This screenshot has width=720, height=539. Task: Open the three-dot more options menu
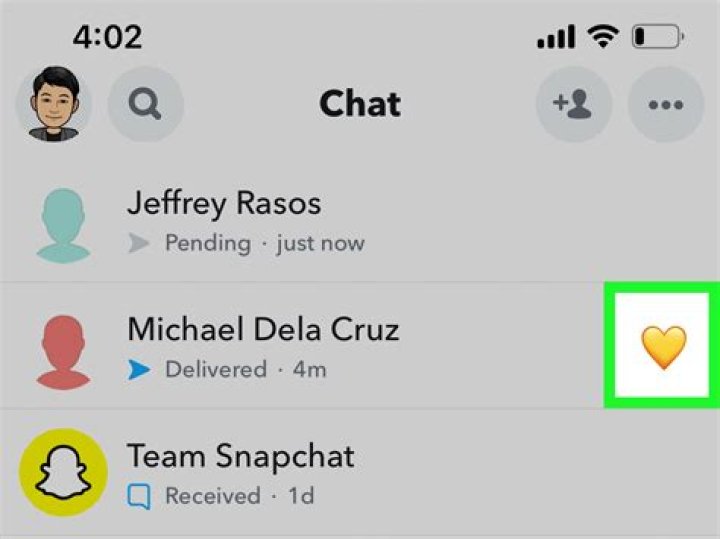pyautogui.click(x=665, y=104)
